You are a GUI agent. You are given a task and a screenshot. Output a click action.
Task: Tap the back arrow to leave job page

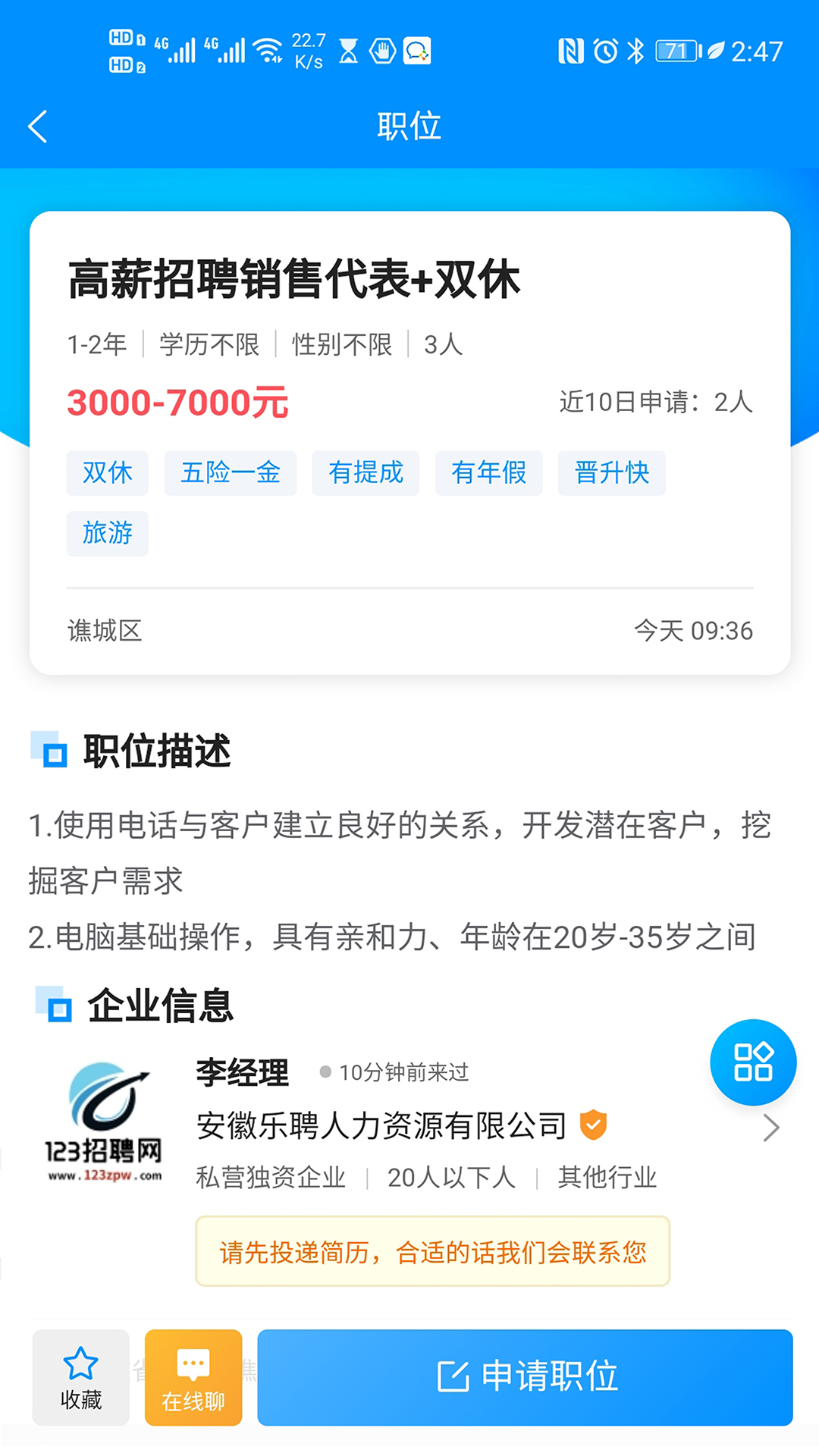37,126
